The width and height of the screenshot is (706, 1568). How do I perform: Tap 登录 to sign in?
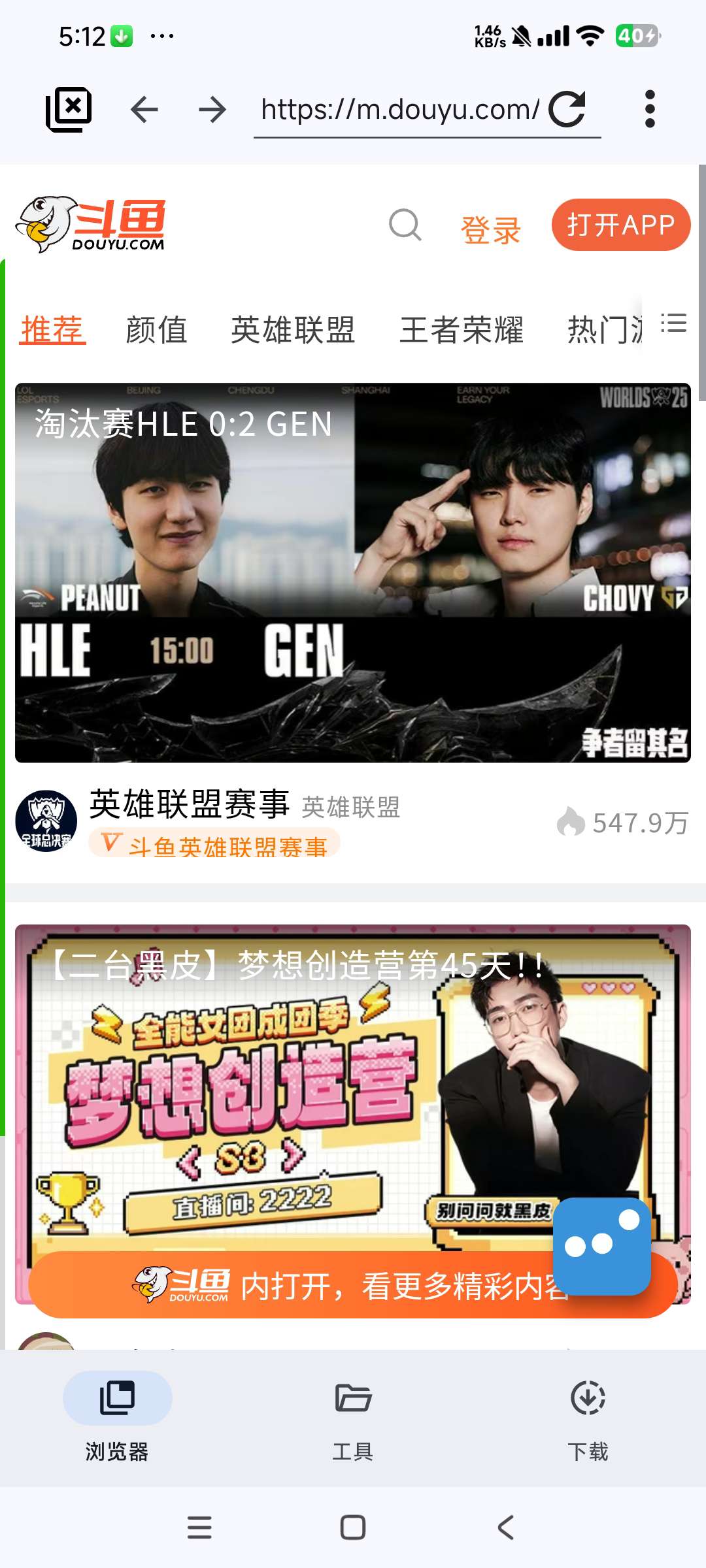pyautogui.click(x=490, y=229)
